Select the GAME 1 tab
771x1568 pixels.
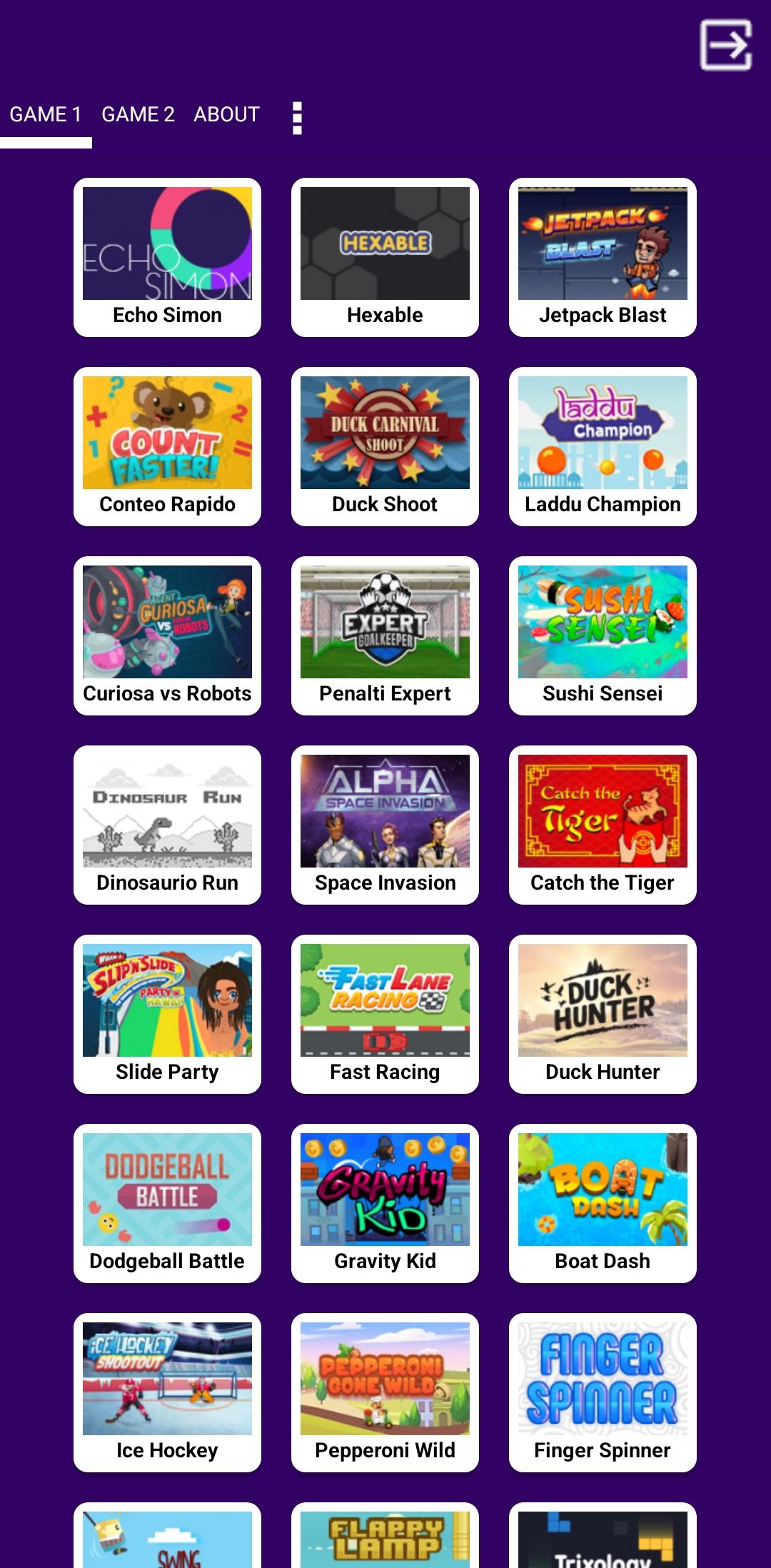click(x=46, y=114)
